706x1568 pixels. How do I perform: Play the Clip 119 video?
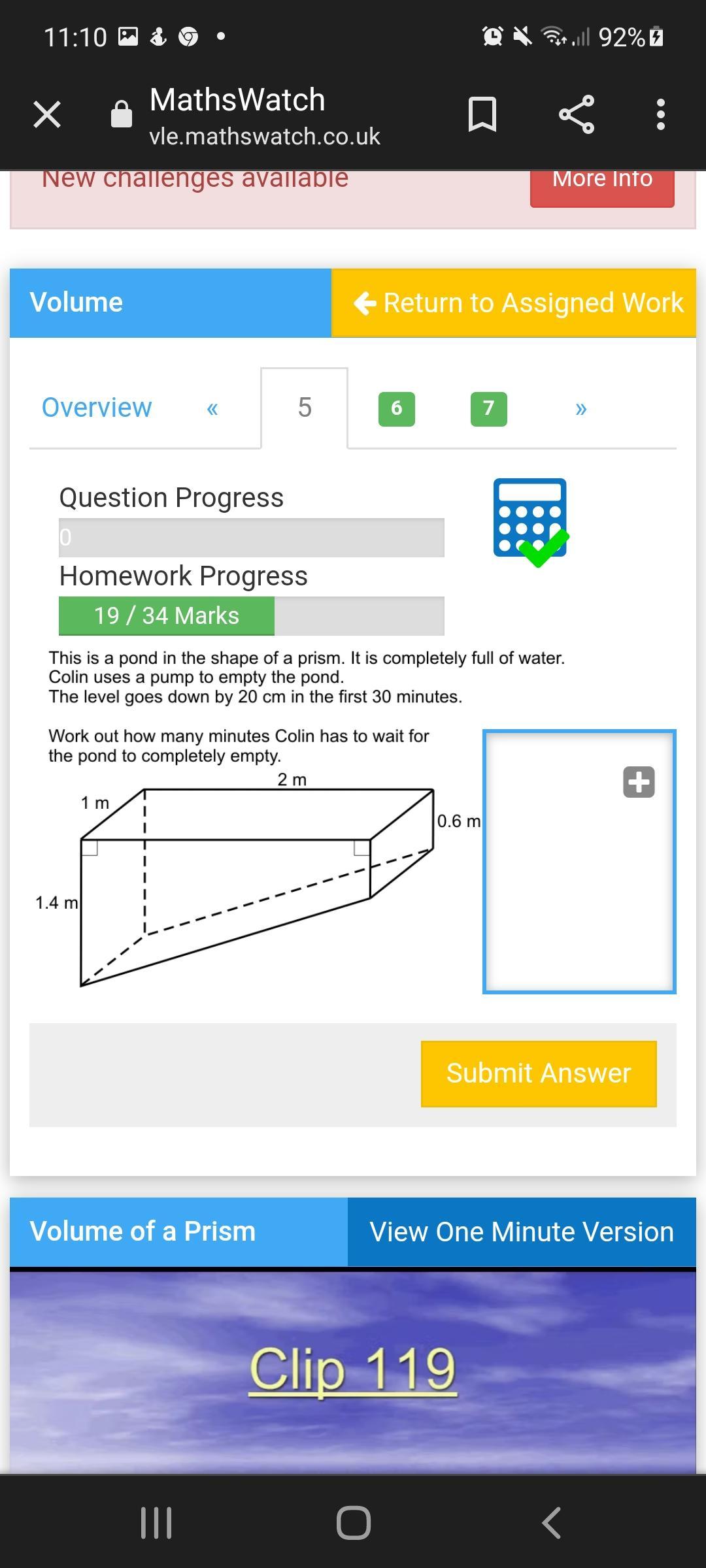(353, 1369)
